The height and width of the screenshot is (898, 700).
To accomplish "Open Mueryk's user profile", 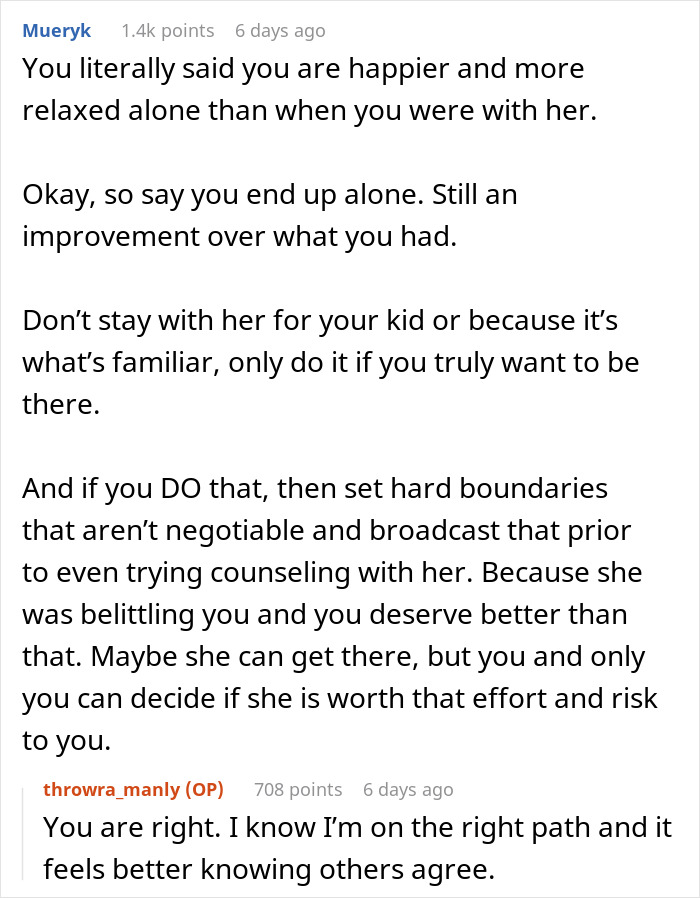I will [56, 30].
